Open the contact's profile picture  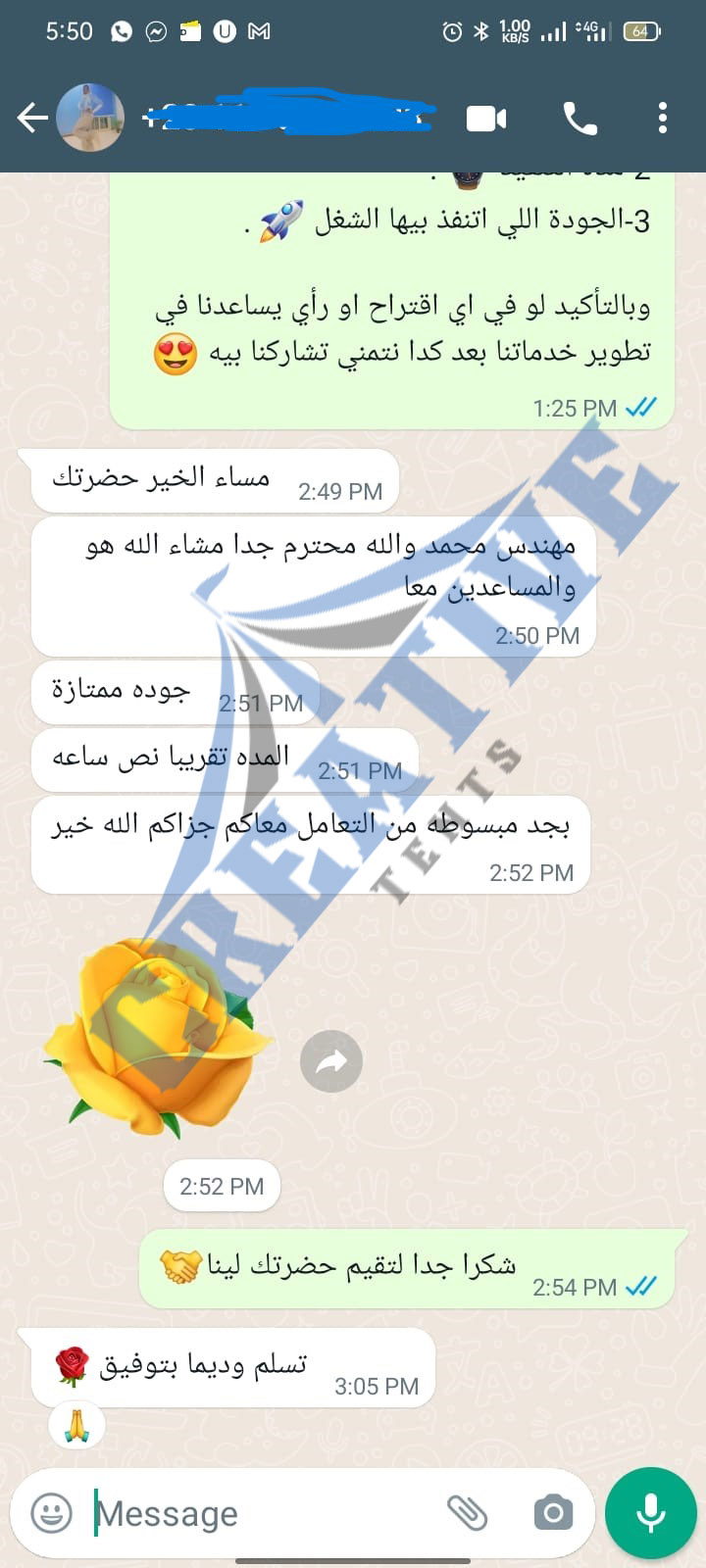(x=91, y=118)
